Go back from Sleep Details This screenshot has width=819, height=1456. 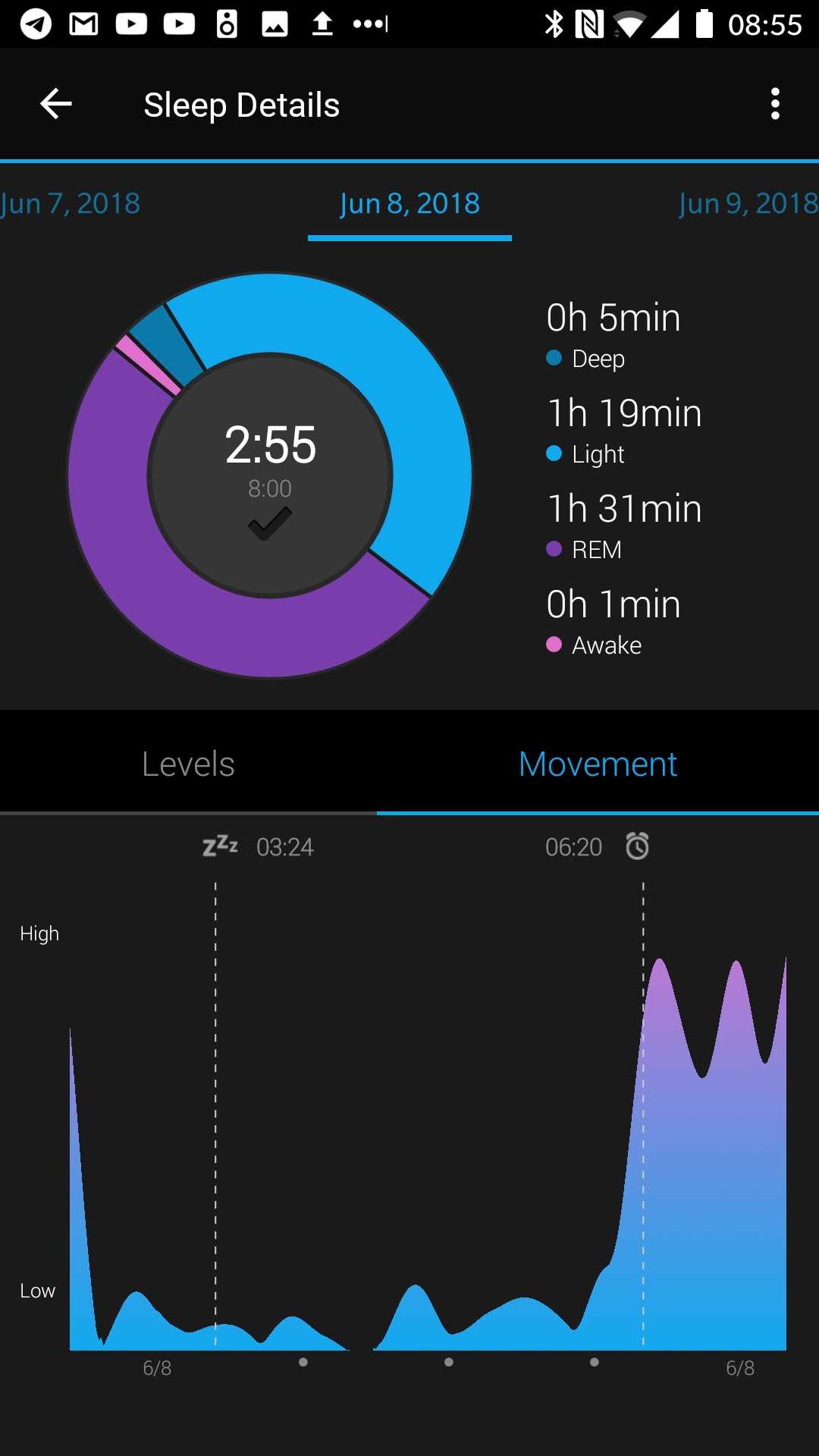point(56,104)
